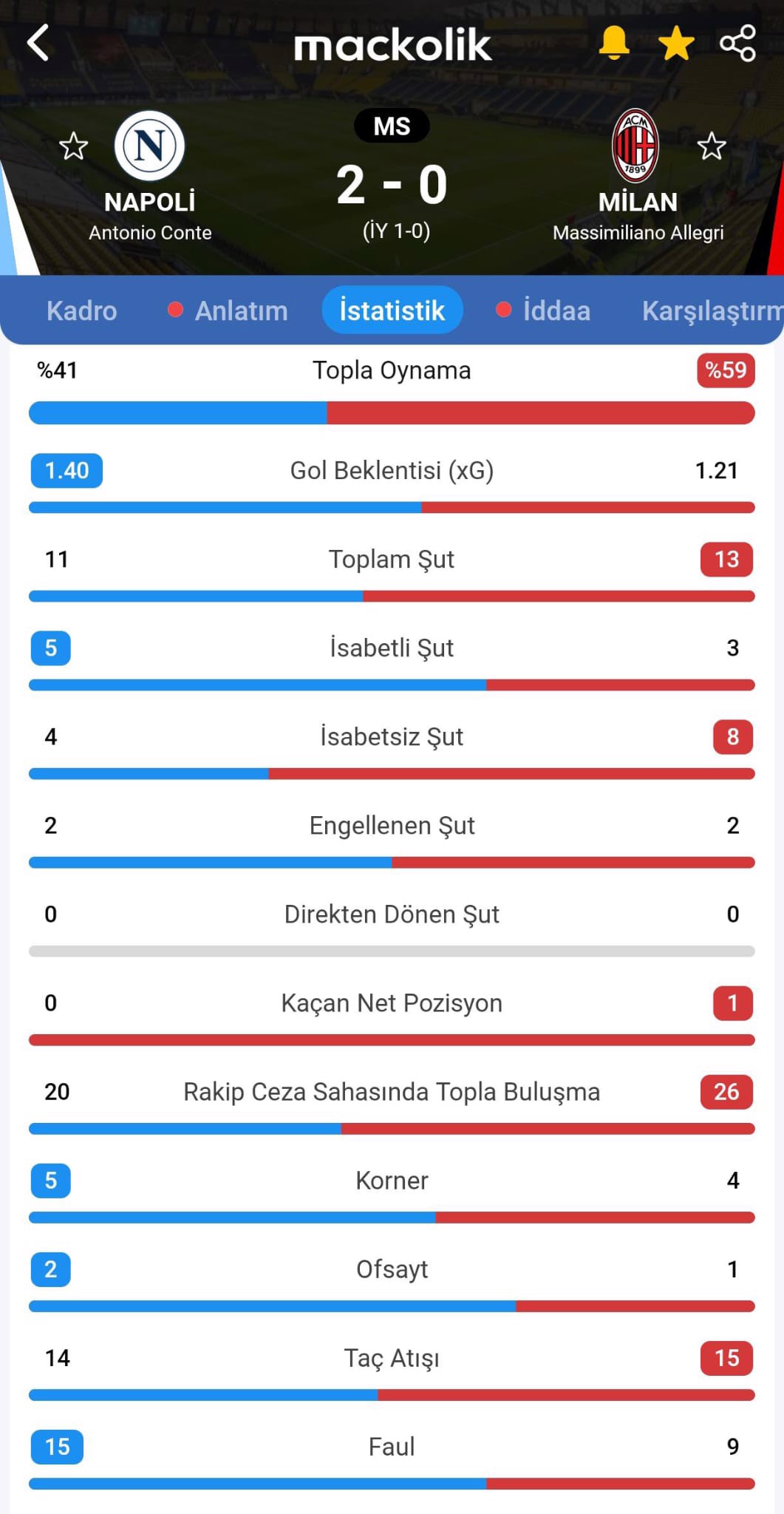
Task: Open the Karşılaştırma tab
Action: [x=711, y=310]
